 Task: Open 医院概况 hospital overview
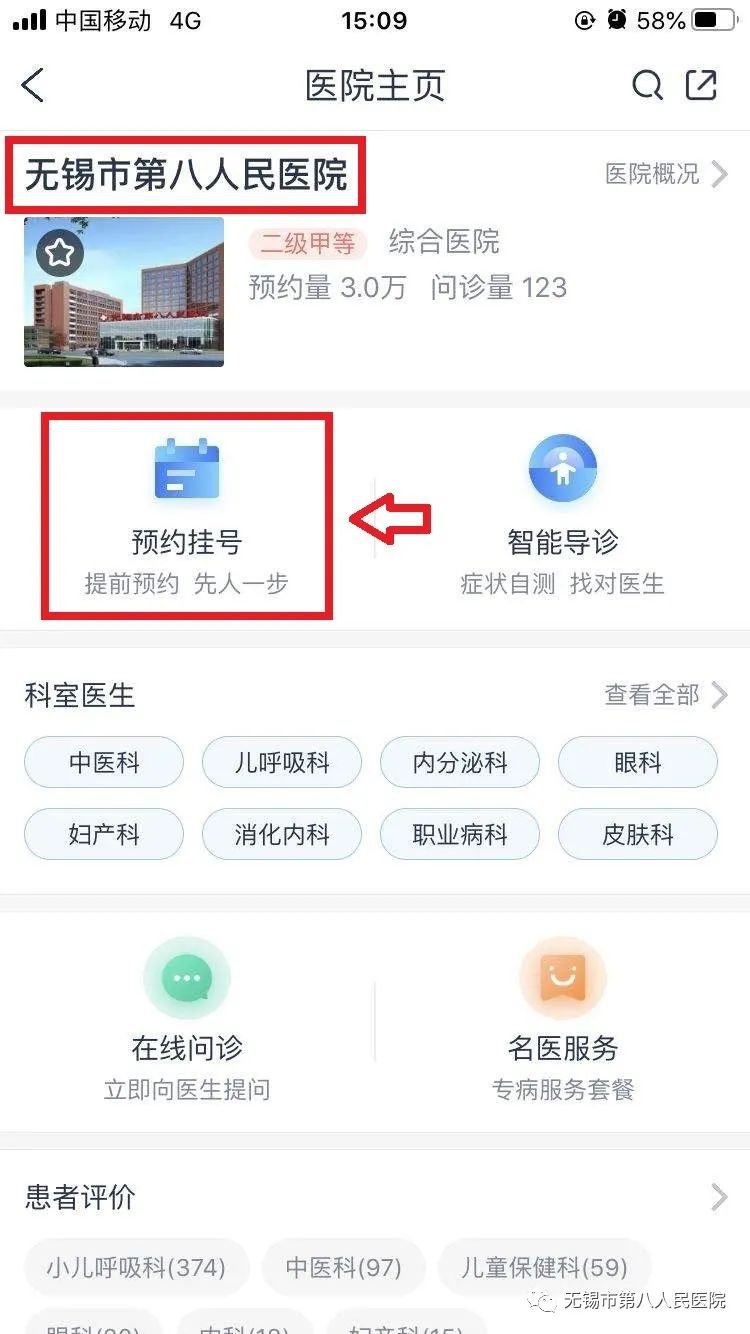point(665,174)
